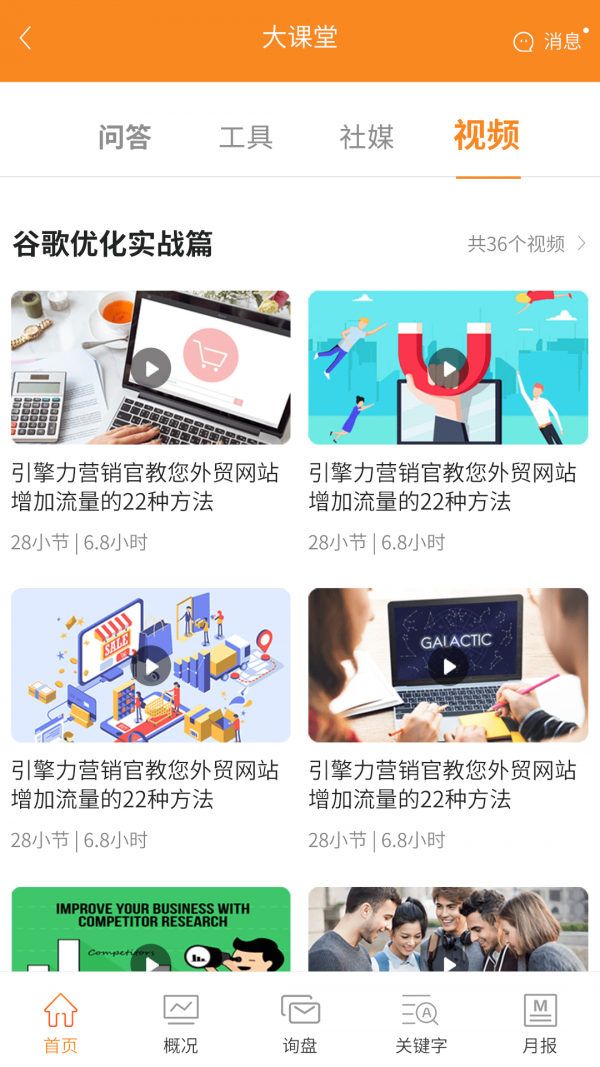Screen dimensions: 600x1067
Task: Switch to the 工具 tab
Action: [246, 137]
